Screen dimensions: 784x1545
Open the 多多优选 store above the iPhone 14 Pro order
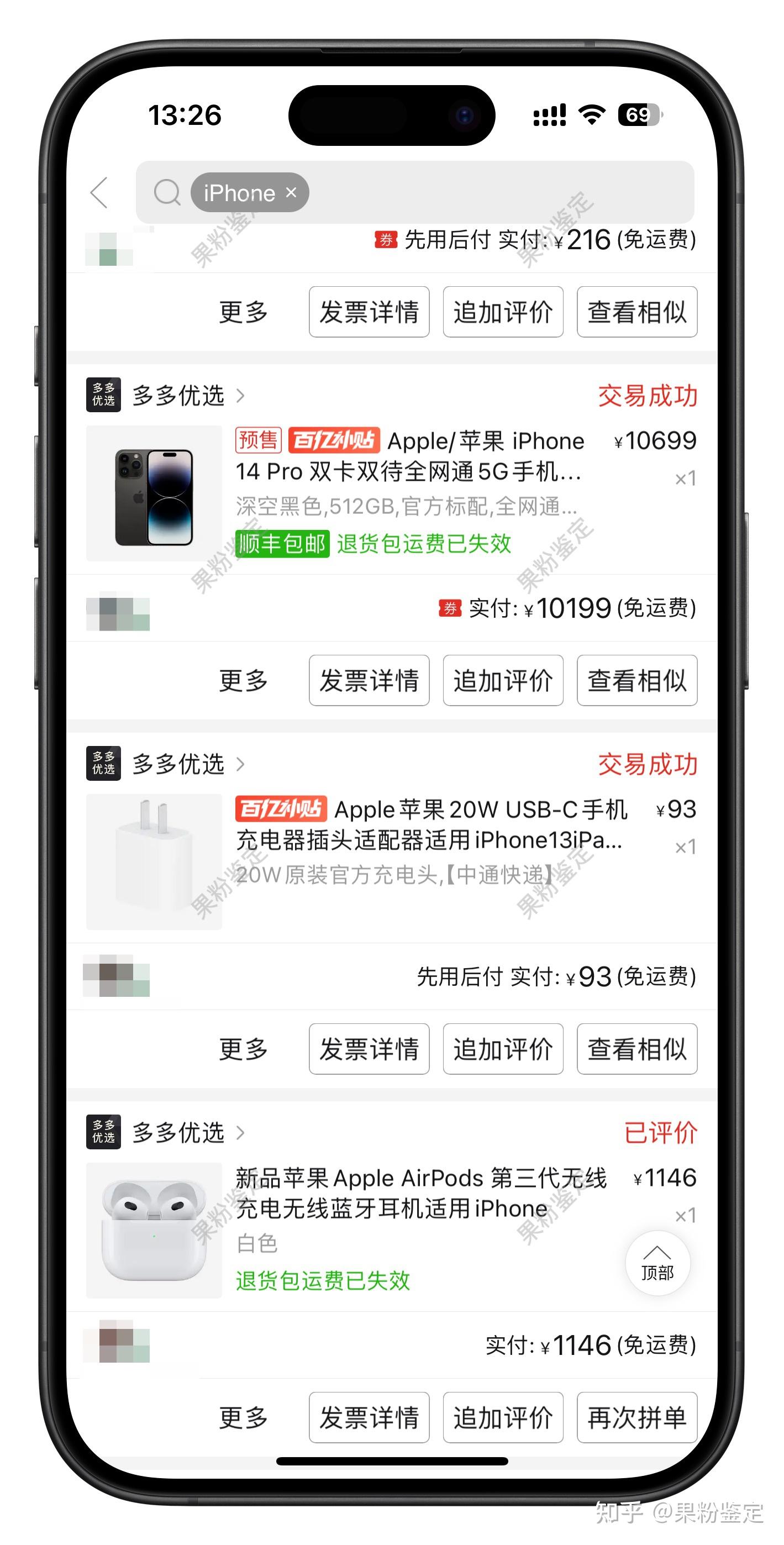(177, 395)
